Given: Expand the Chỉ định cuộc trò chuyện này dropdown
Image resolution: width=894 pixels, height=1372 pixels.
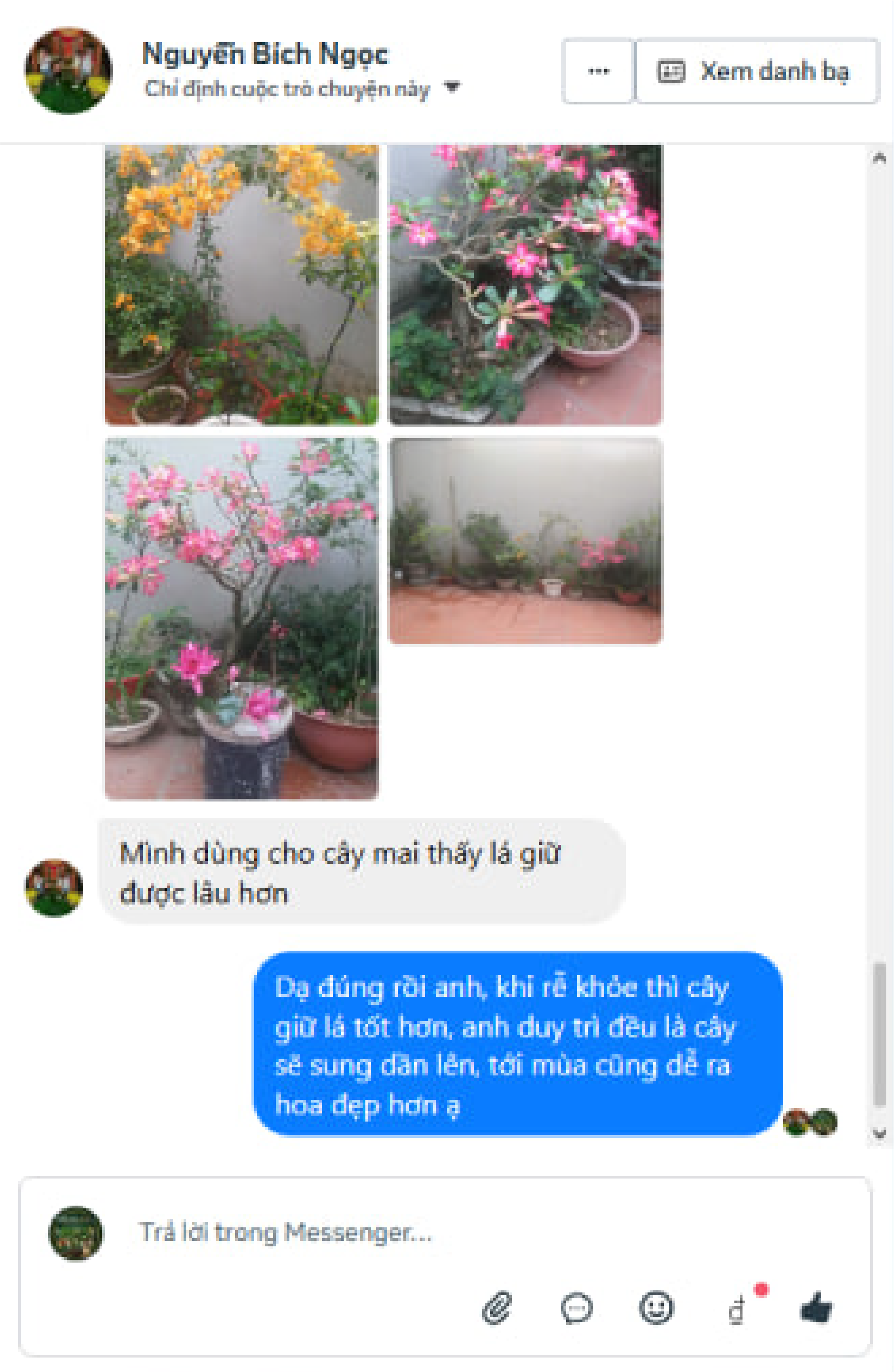Looking at the screenshot, I should pos(452,88).
